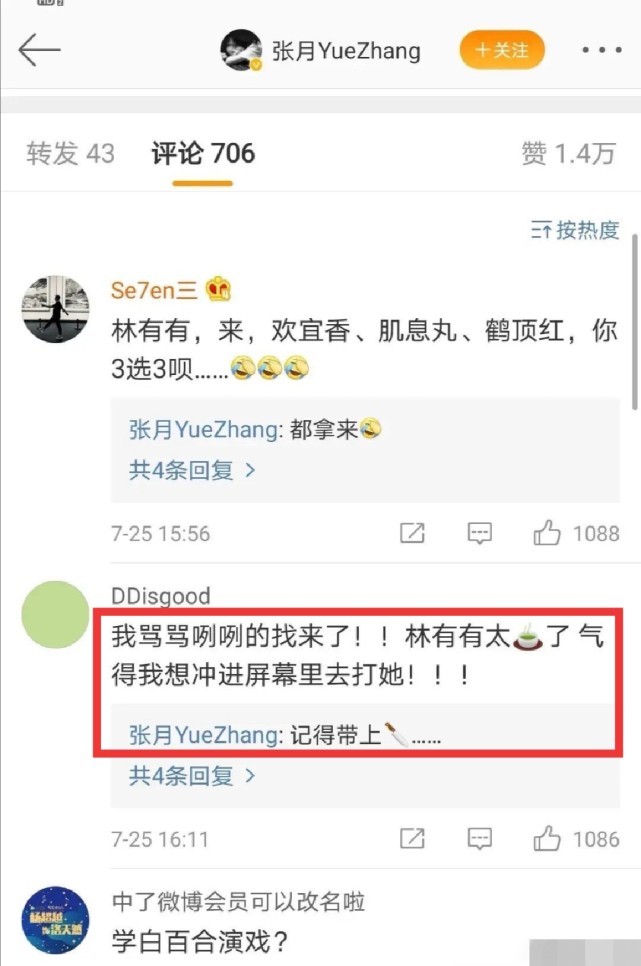Go back using the arrow icon
Image resolution: width=641 pixels, height=966 pixels.
pyautogui.click(x=39, y=50)
